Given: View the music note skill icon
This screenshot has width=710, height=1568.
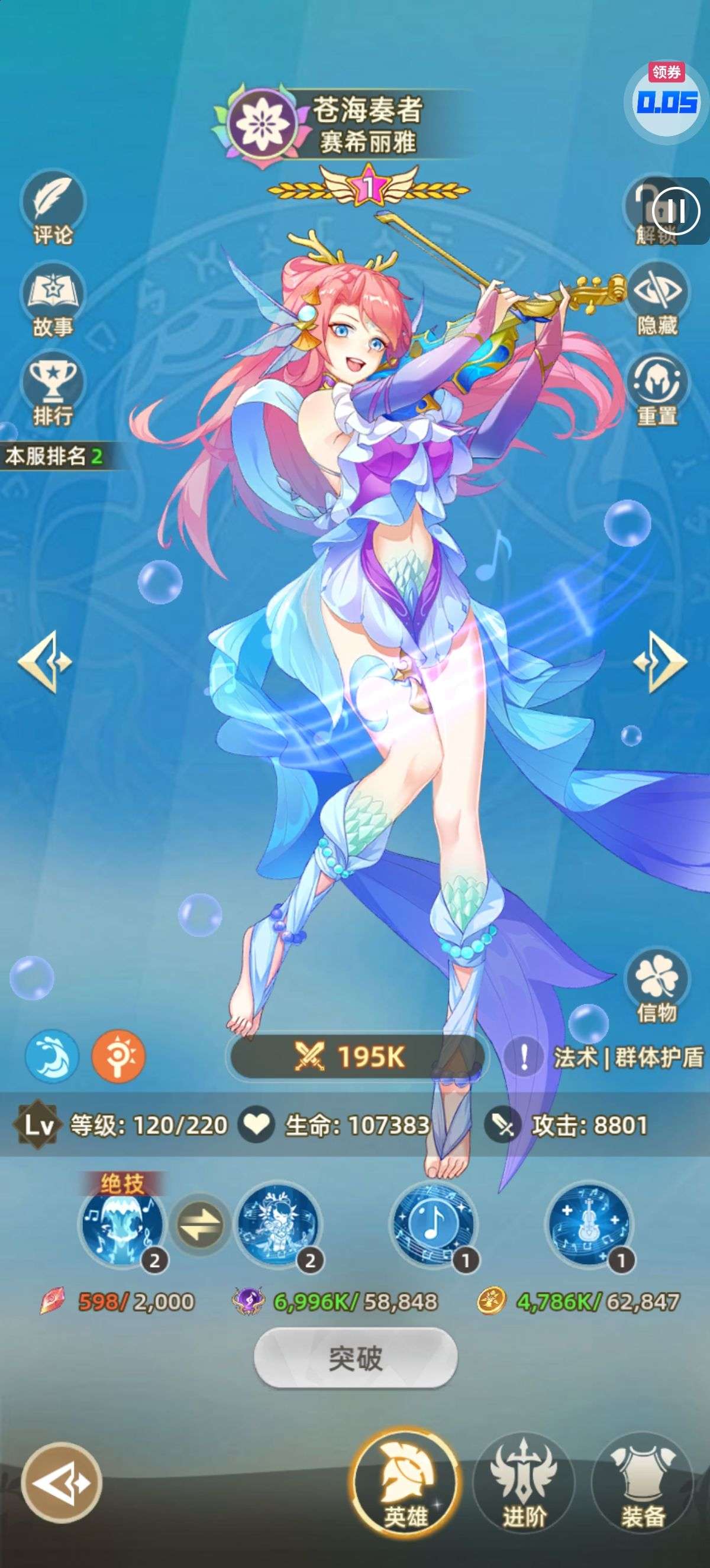Looking at the screenshot, I should [433, 1224].
